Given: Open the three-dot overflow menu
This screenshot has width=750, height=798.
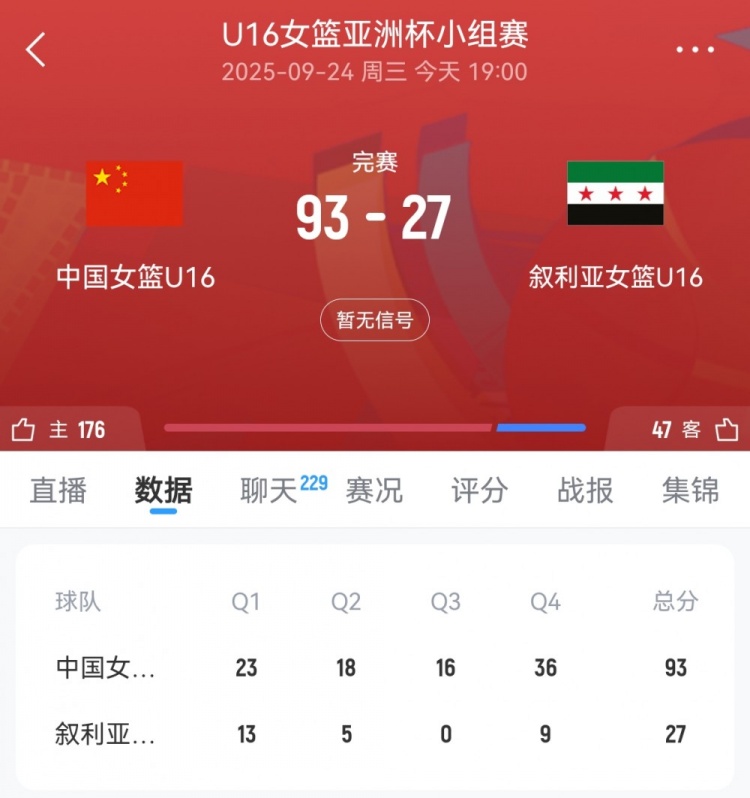Looking at the screenshot, I should pos(694,49).
